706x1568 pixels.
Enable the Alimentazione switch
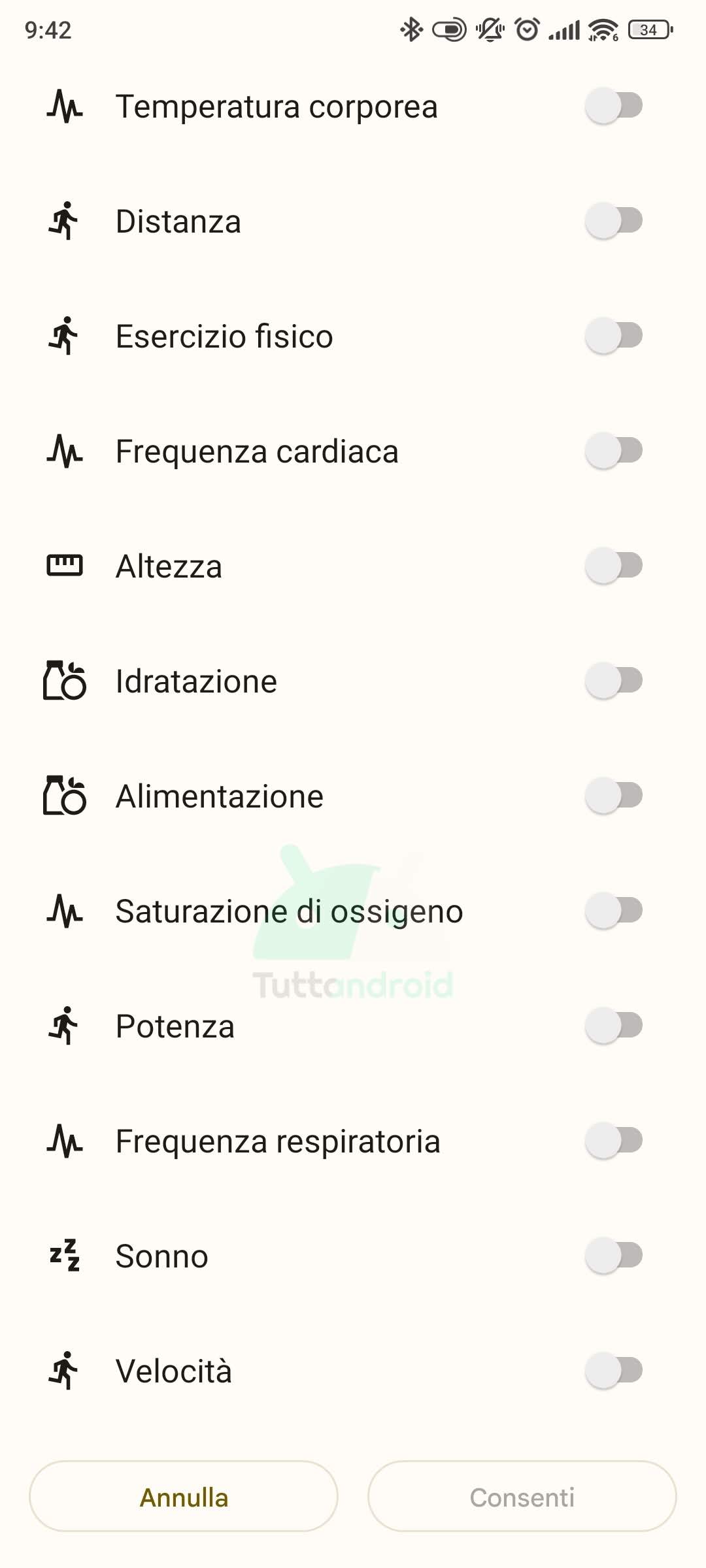(614, 796)
